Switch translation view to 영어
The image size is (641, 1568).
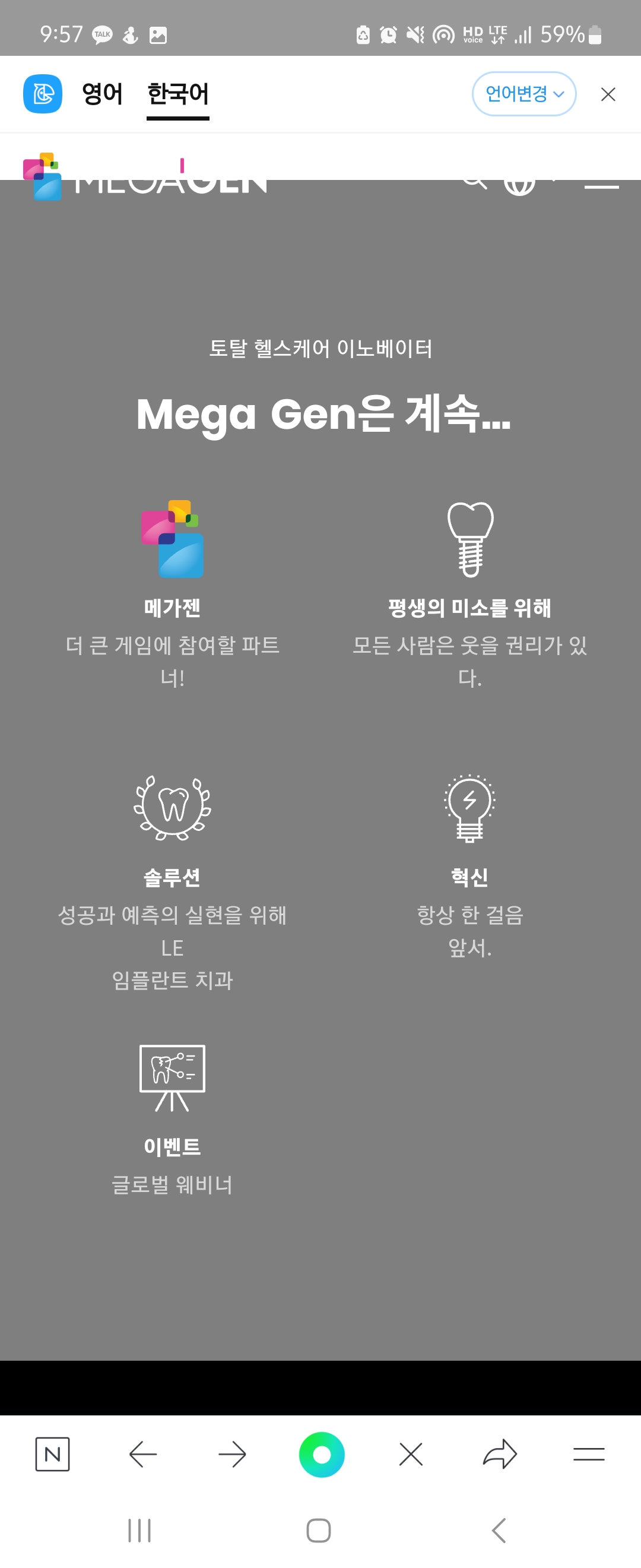(x=102, y=94)
